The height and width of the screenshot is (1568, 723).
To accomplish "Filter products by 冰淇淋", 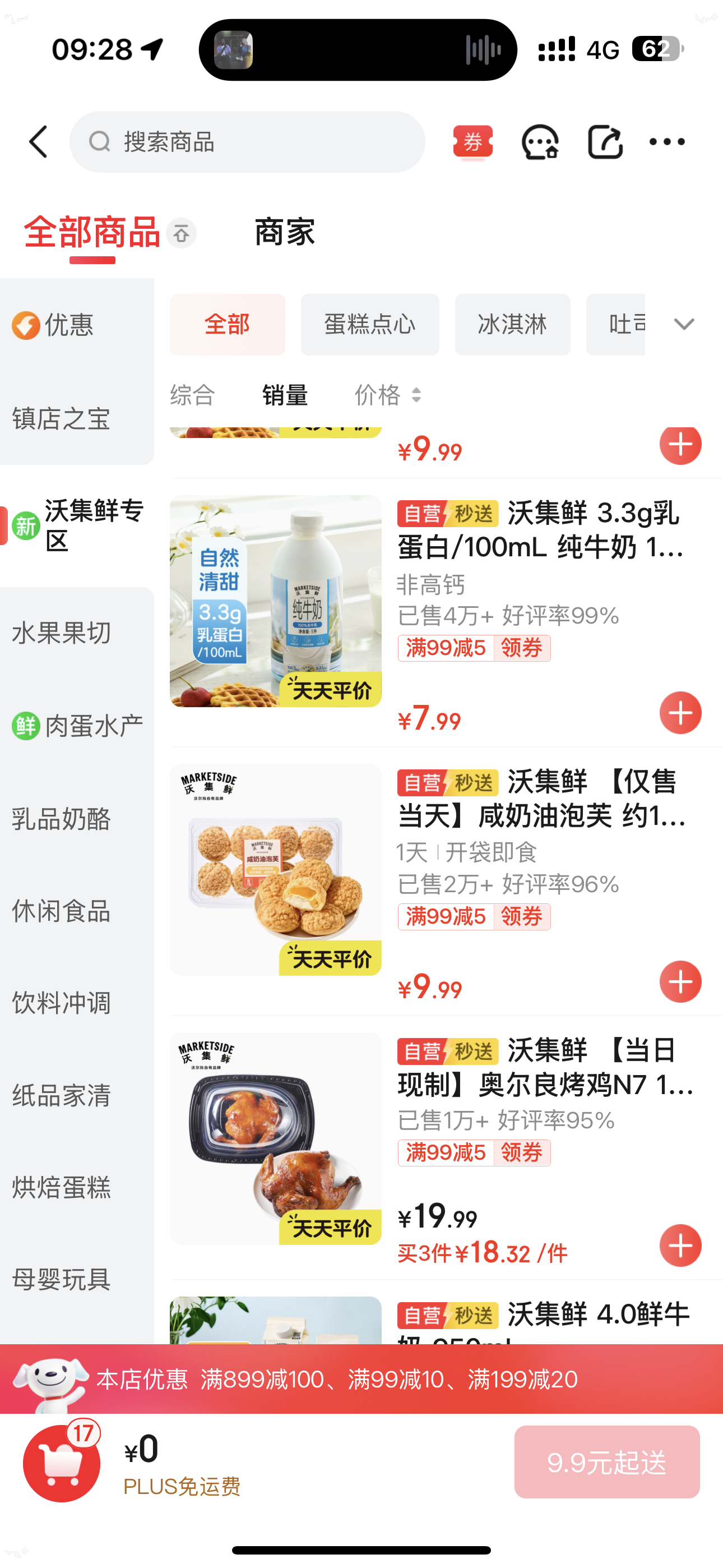I will click(512, 325).
